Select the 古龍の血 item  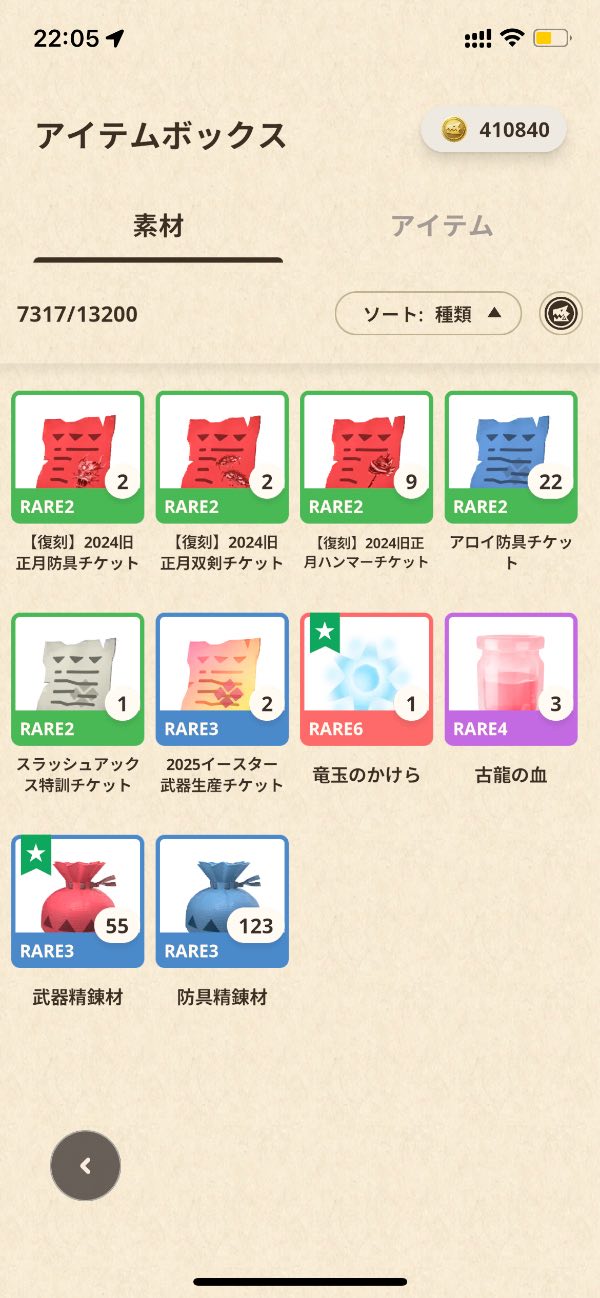511,679
